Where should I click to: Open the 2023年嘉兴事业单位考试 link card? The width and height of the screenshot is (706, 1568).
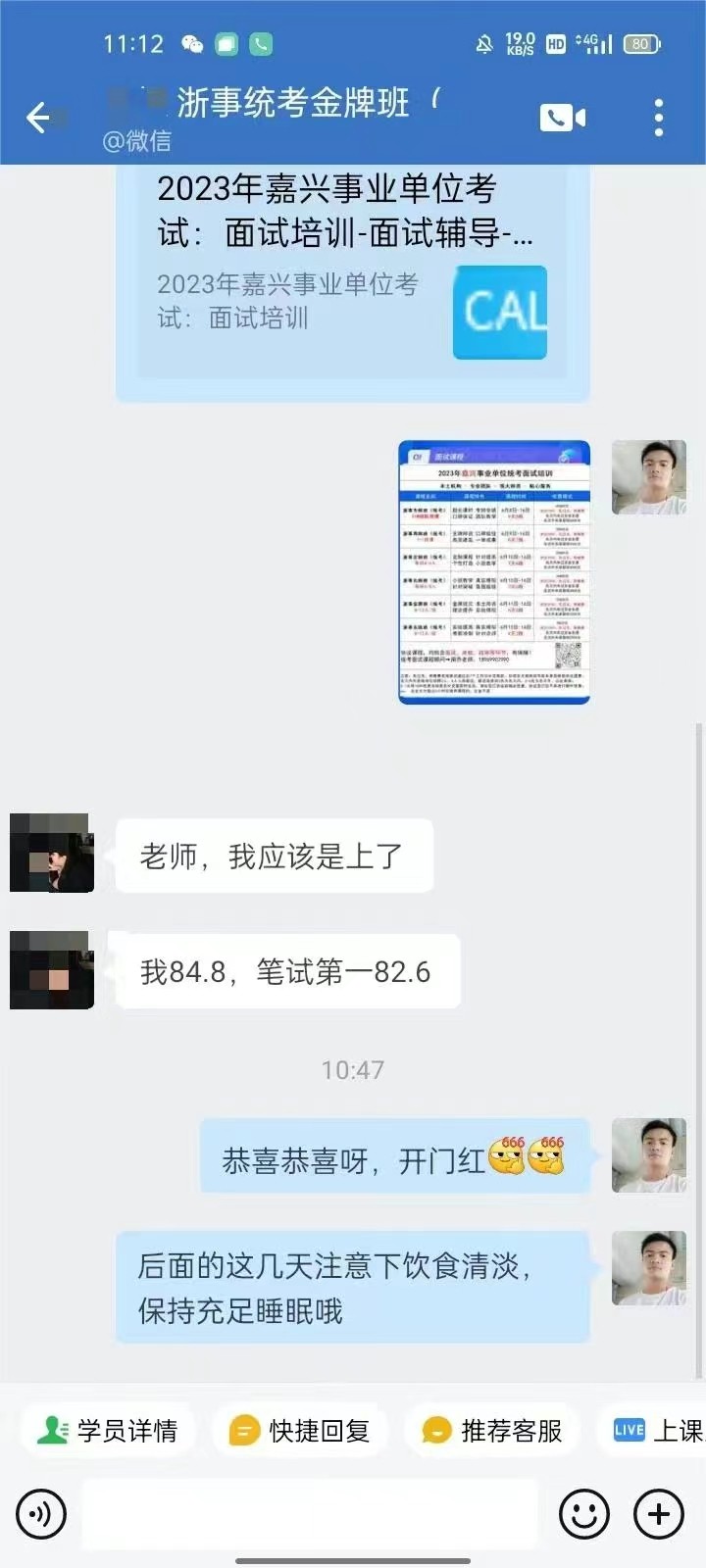pos(353,274)
